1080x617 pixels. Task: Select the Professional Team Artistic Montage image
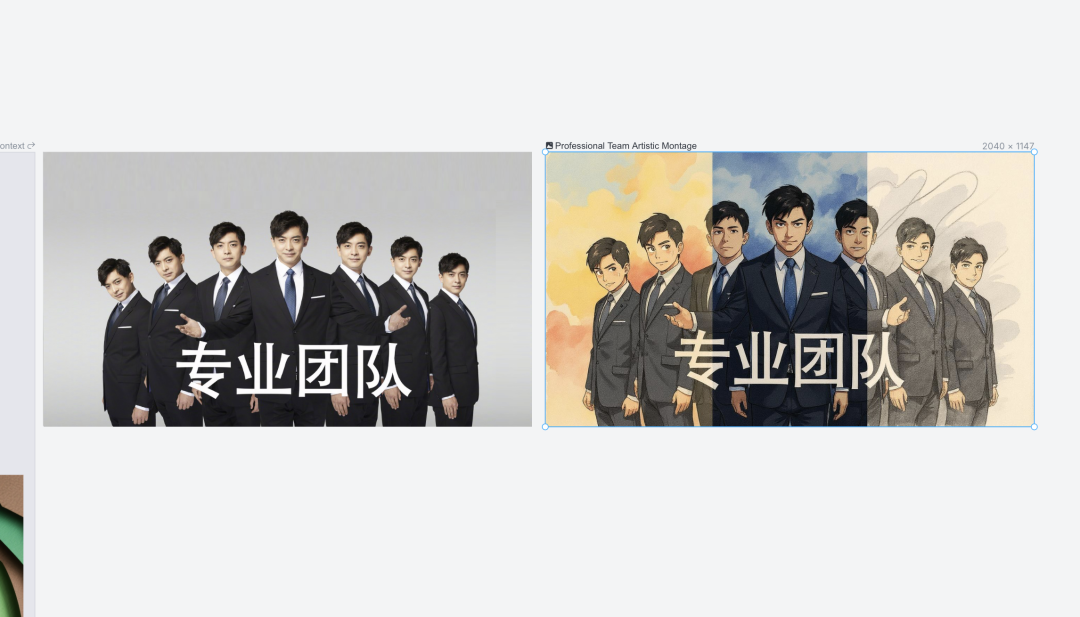(789, 289)
